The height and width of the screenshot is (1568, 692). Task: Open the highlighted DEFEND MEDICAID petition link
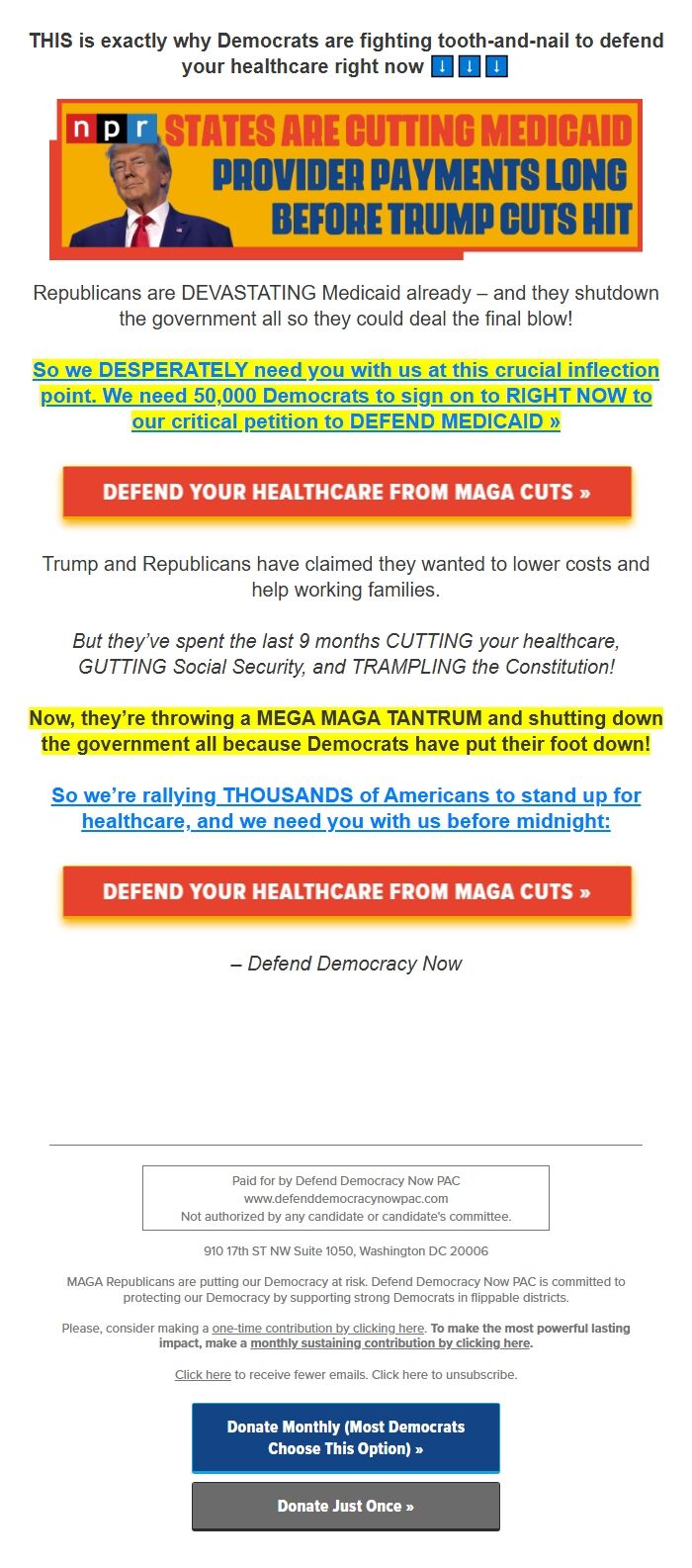click(x=346, y=396)
